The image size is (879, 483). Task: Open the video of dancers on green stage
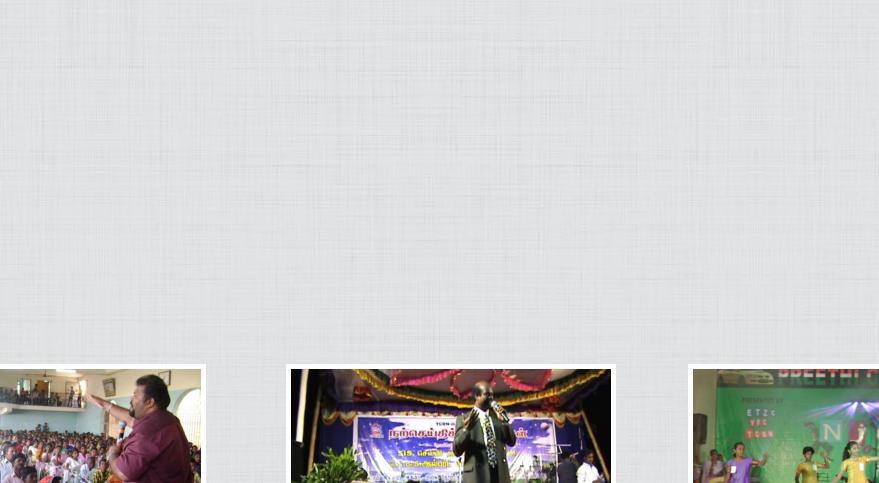(786, 427)
